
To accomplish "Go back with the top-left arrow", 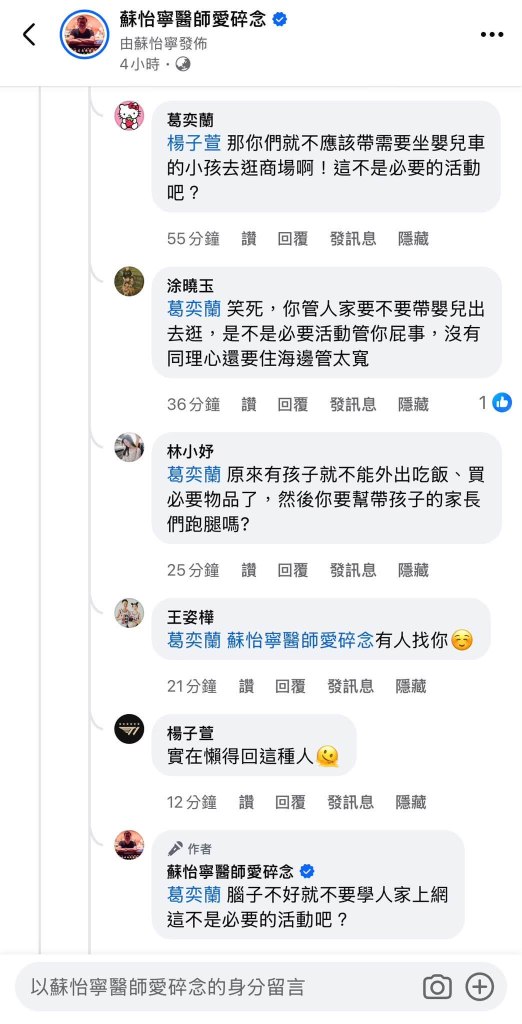I will [x=29, y=35].
